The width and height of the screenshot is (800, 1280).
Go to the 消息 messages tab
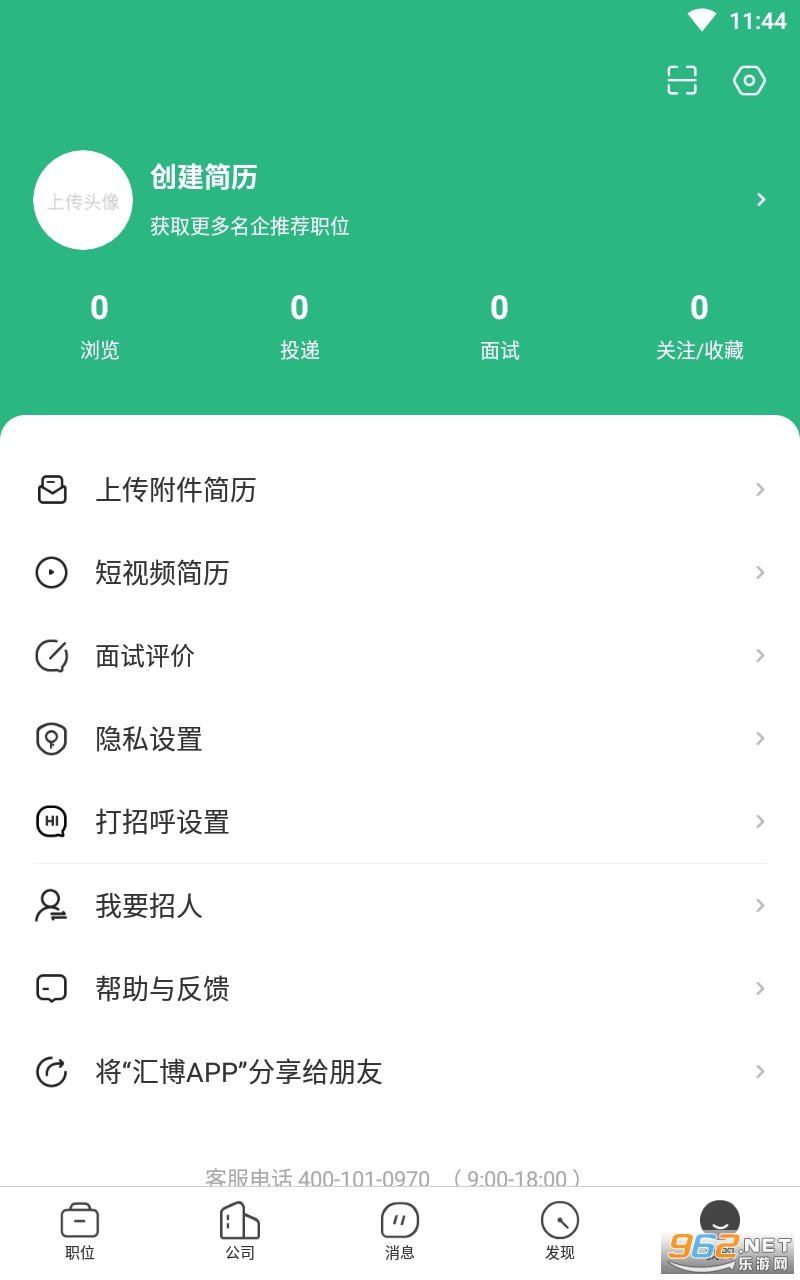pyautogui.click(x=400, y=1231)
